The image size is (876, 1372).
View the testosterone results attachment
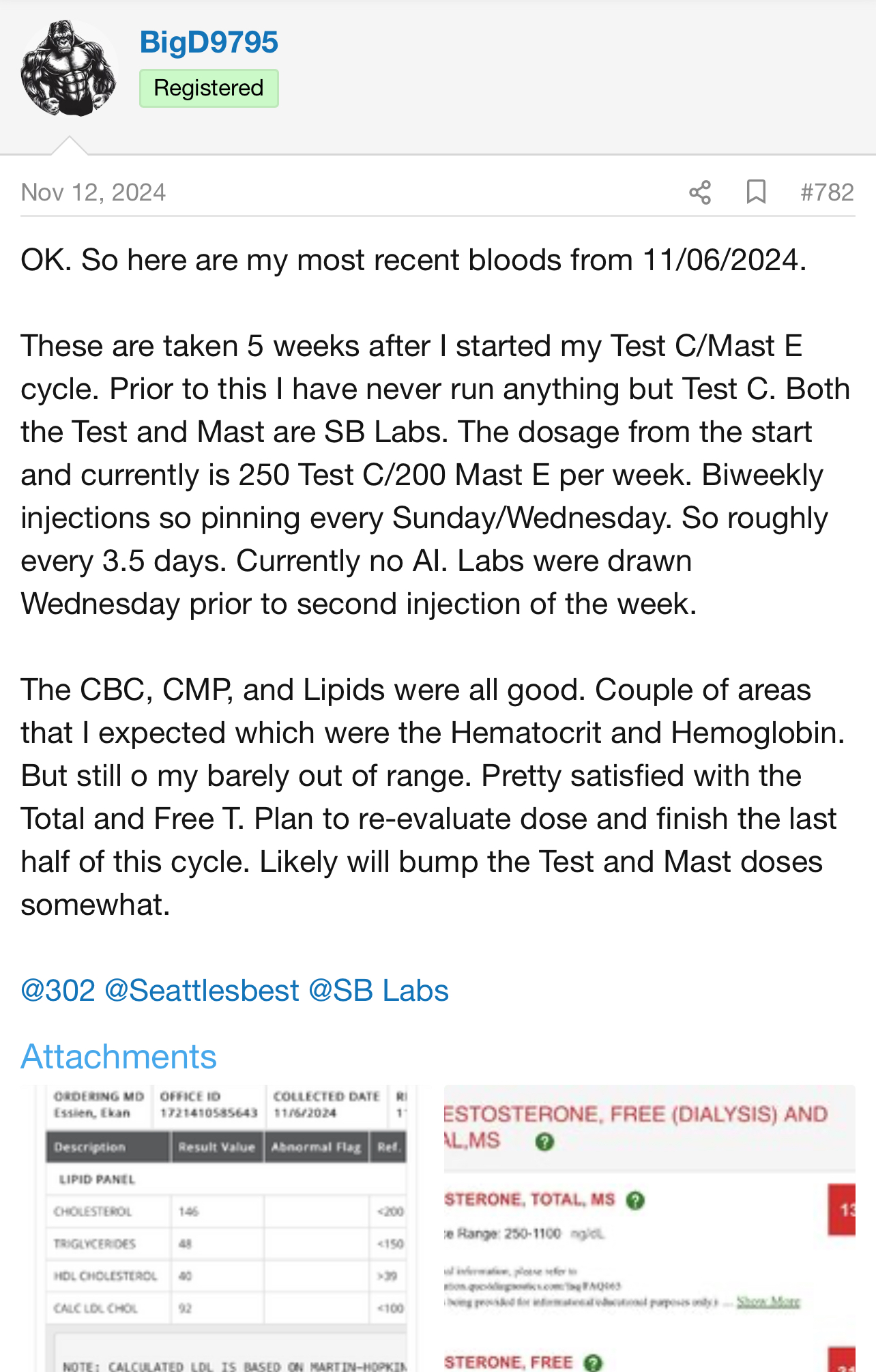pyautogui.click(x=649, y=1228)
